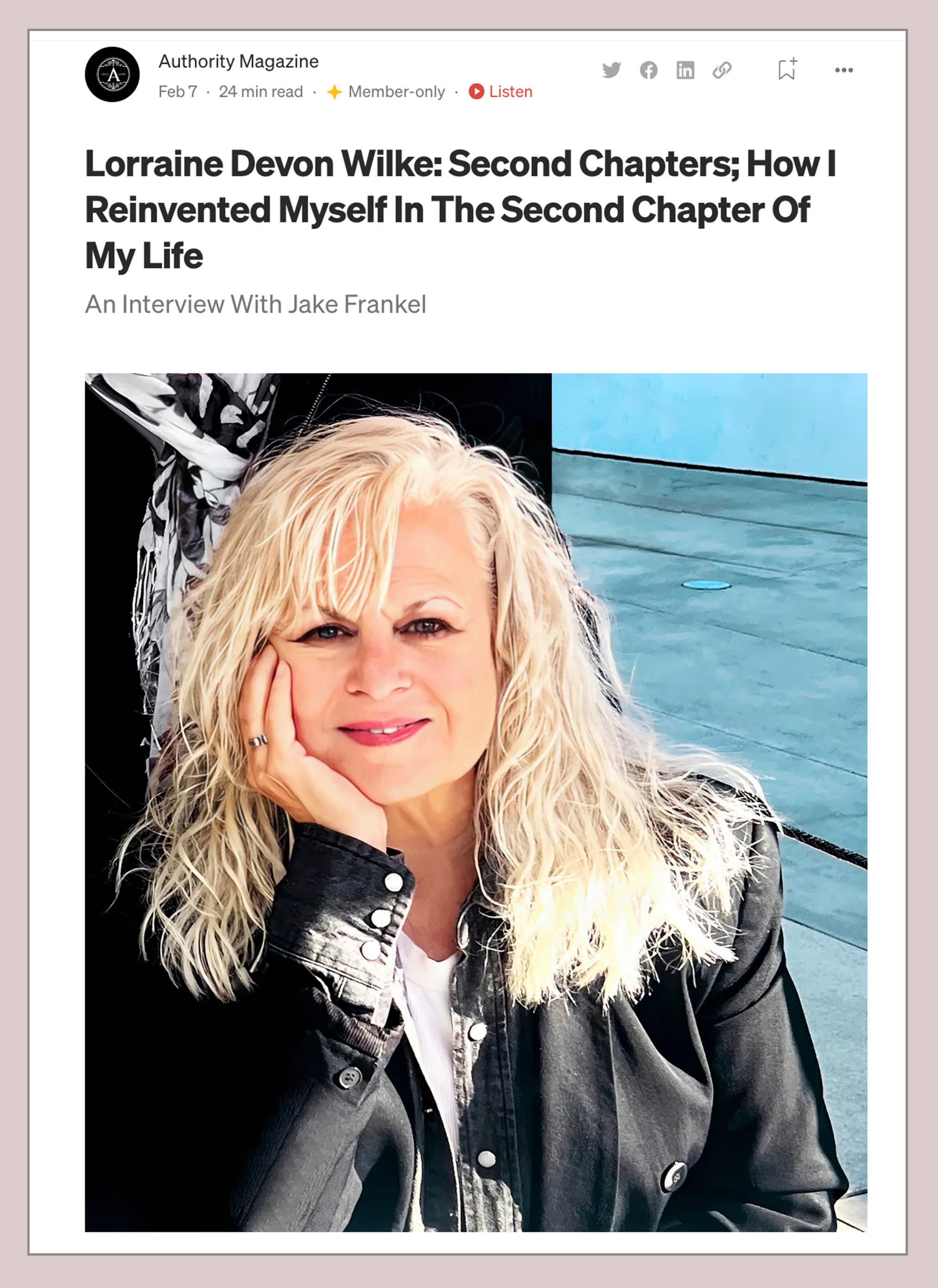Tap the Authority Magazine avatar logo
The height and width of the screenshot is (1288, 938).
[x=112, y=74]
